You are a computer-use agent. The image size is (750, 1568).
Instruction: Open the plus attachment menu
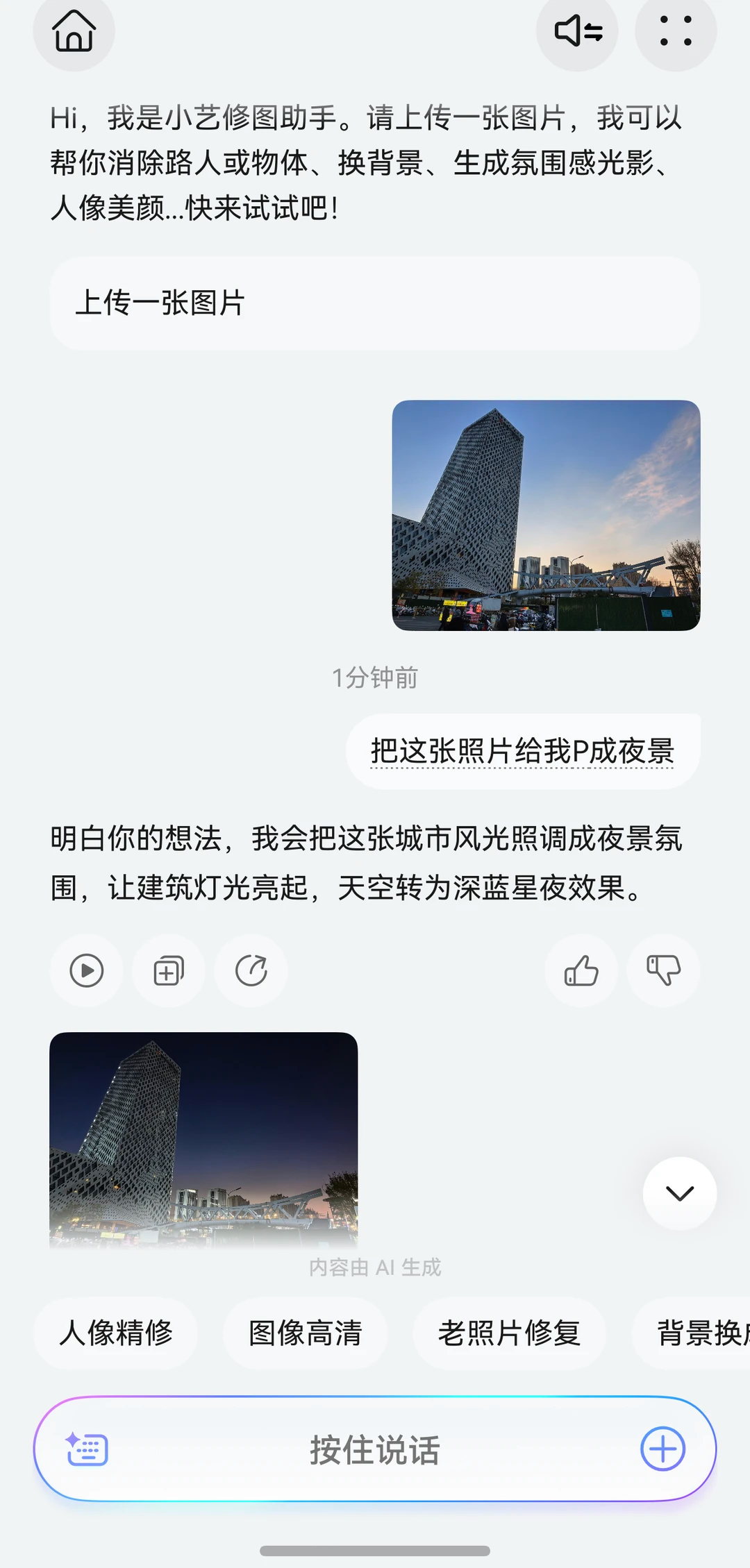coord(662,1449)
